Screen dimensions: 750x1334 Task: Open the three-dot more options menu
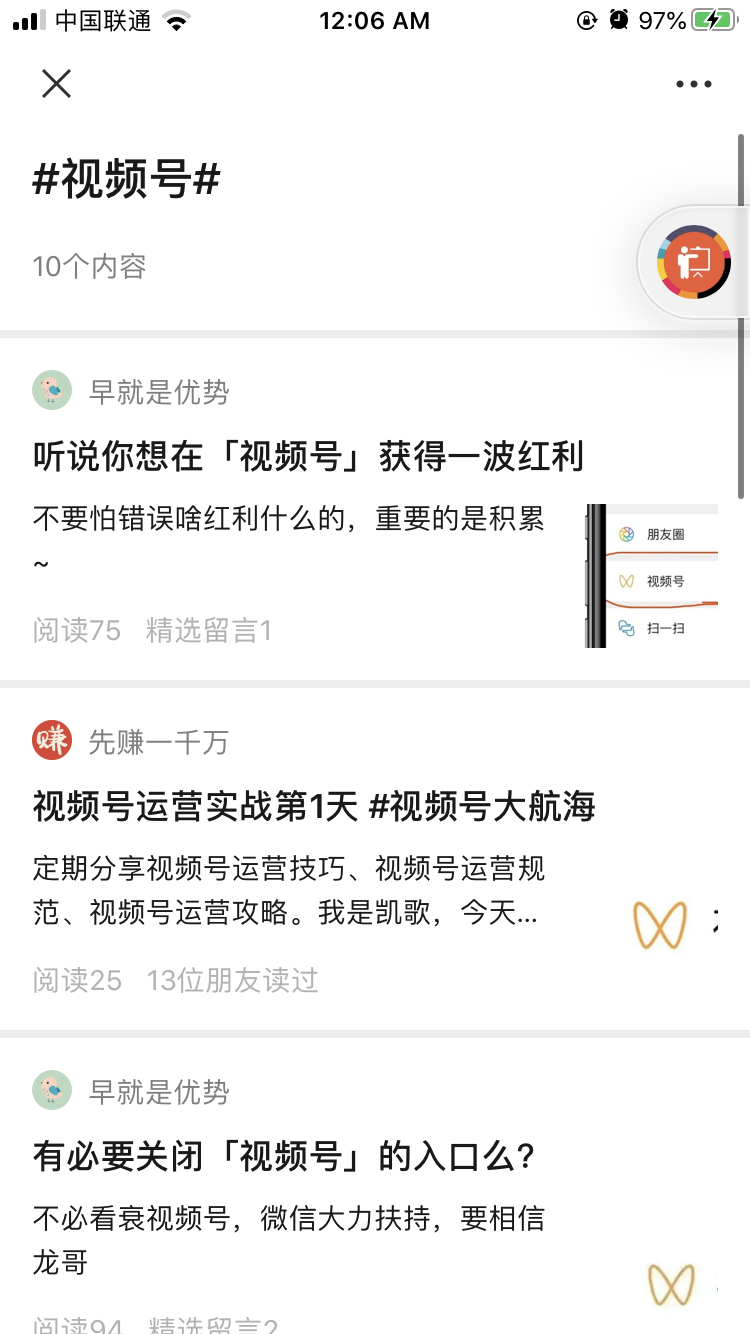pyautogui.click(x=693, y=84)
